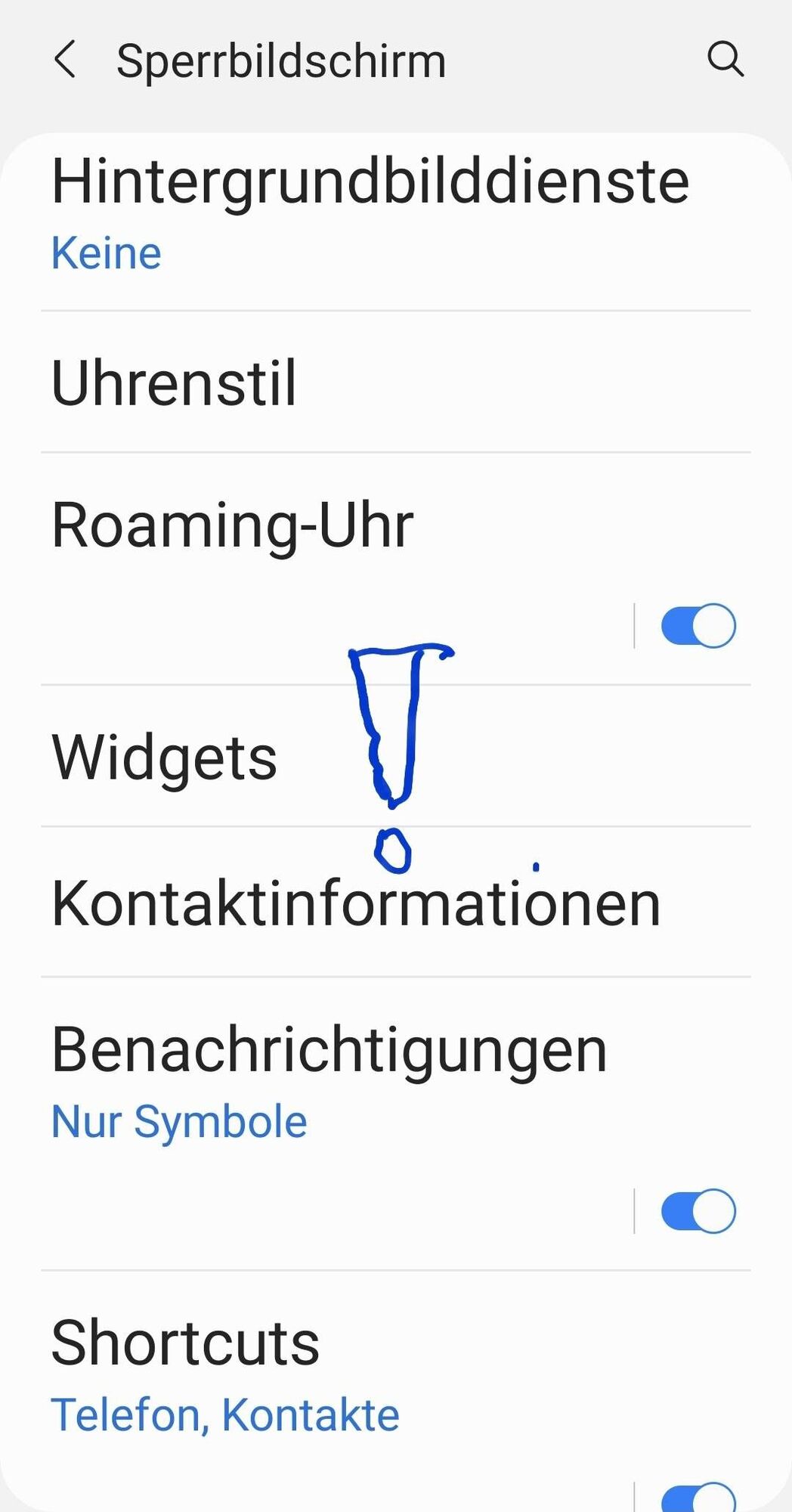
Task: Open the Uhrenstil option
Action: tap(174, 383)
